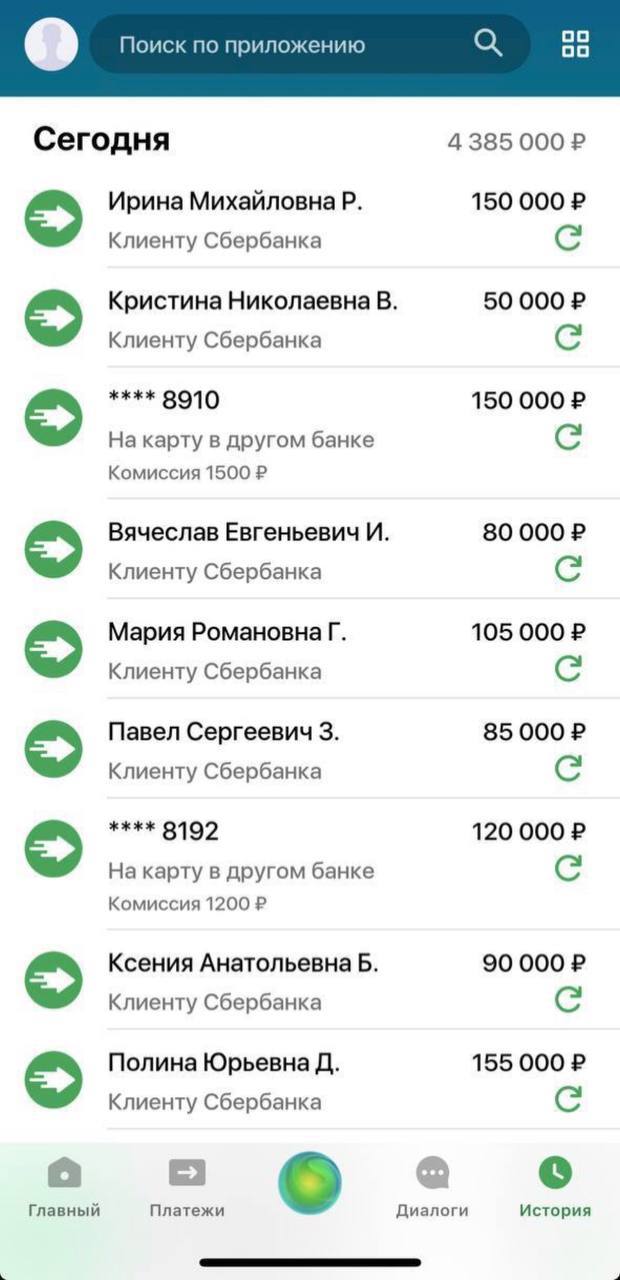
Task: Open the transfer to Мария Романовна Г.
Action: pos(310,649)
